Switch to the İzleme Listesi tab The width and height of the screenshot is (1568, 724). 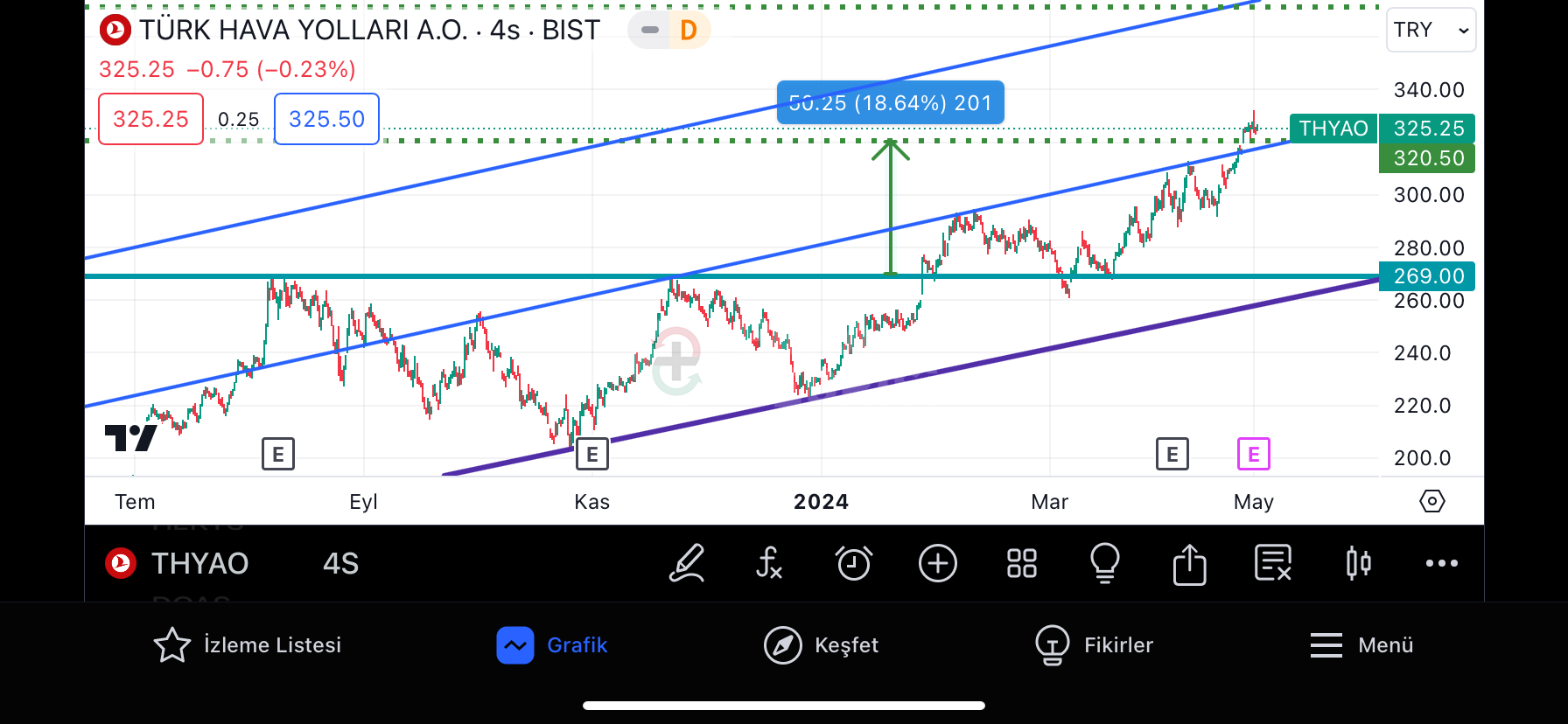(x=248, y=645)
